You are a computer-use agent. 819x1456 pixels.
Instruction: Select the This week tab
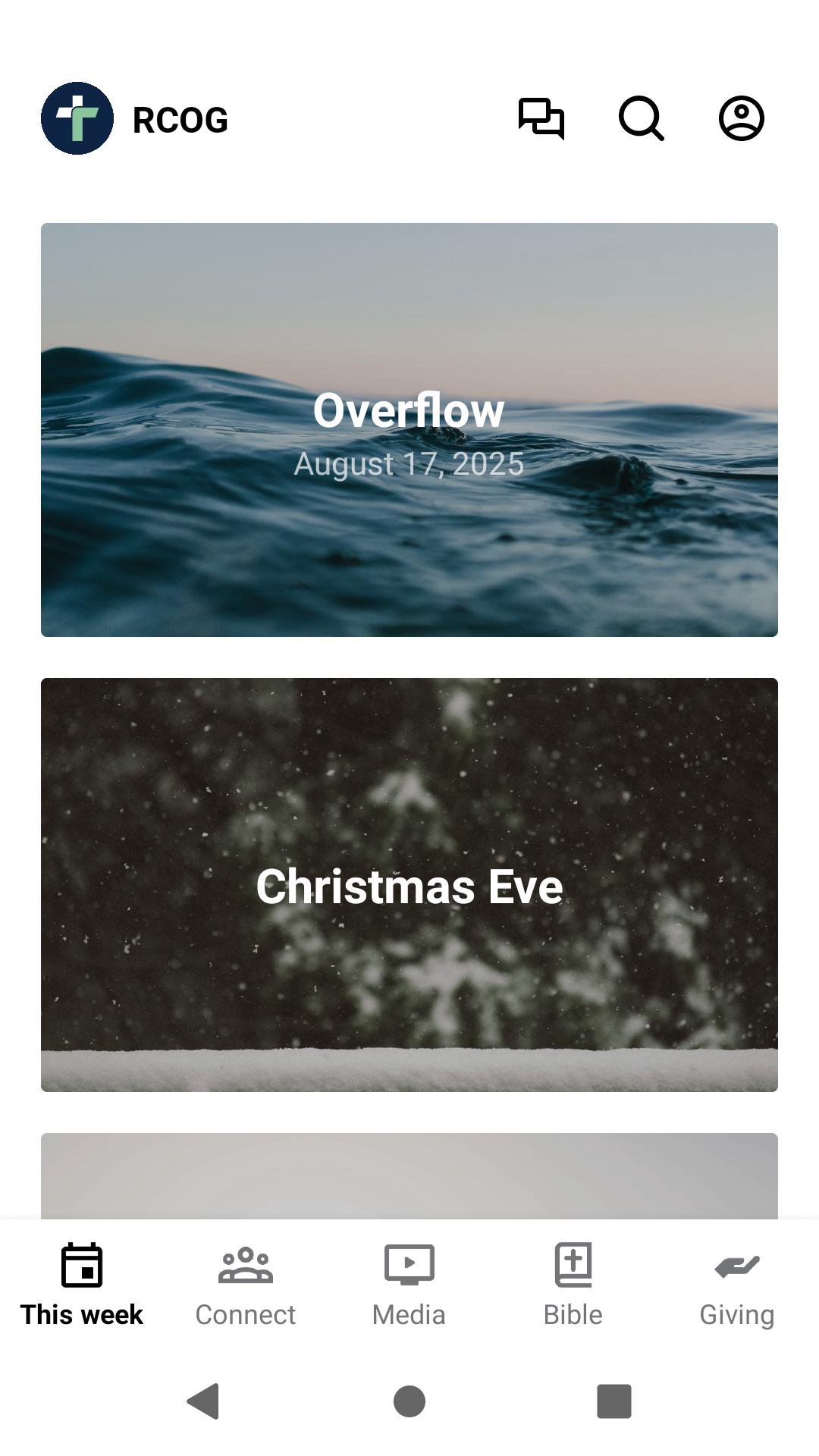click(82, 1285)
